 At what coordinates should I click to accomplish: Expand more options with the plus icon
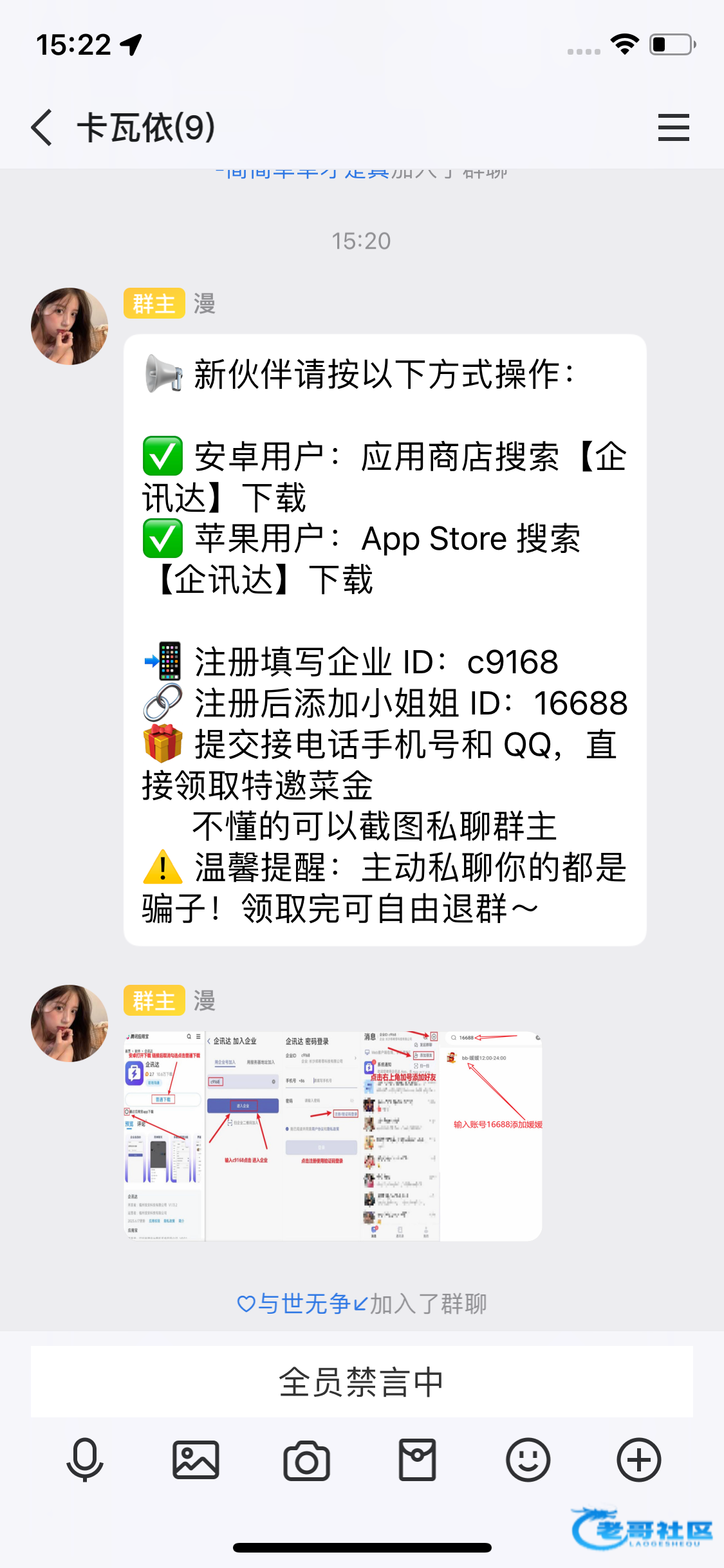point(638,1460)
